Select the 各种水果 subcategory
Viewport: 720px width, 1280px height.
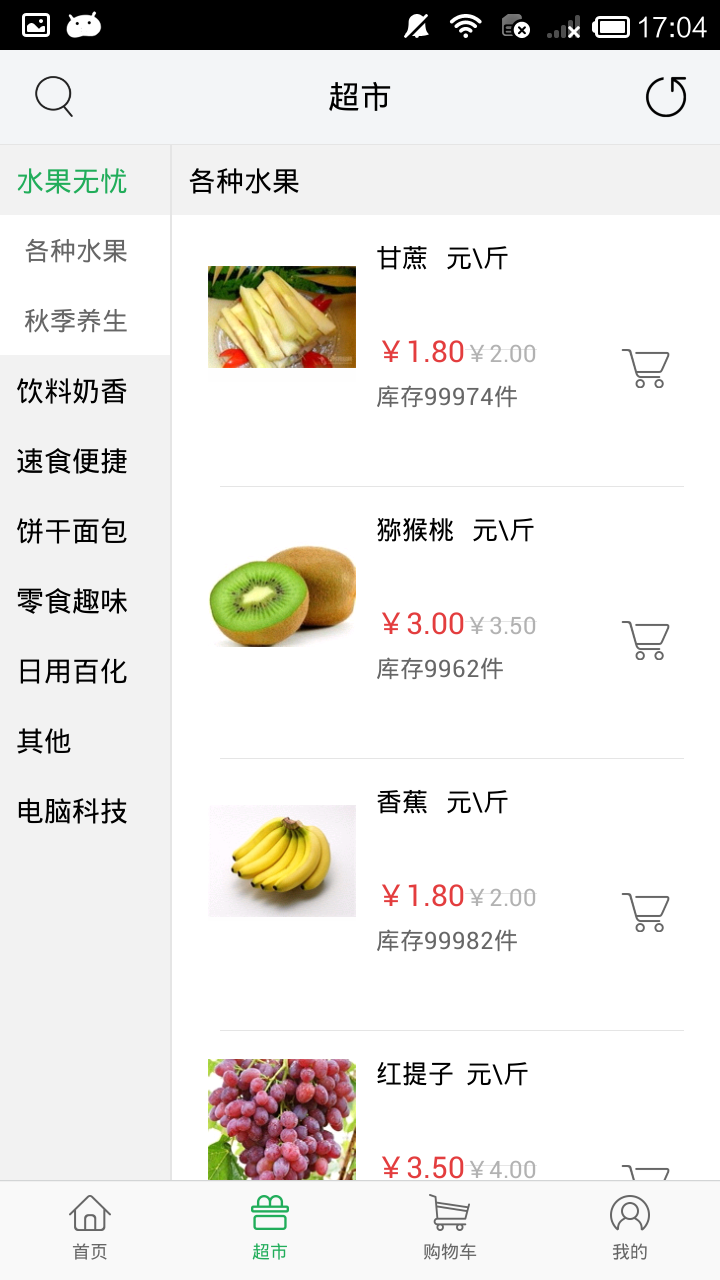tap(76, 251)
